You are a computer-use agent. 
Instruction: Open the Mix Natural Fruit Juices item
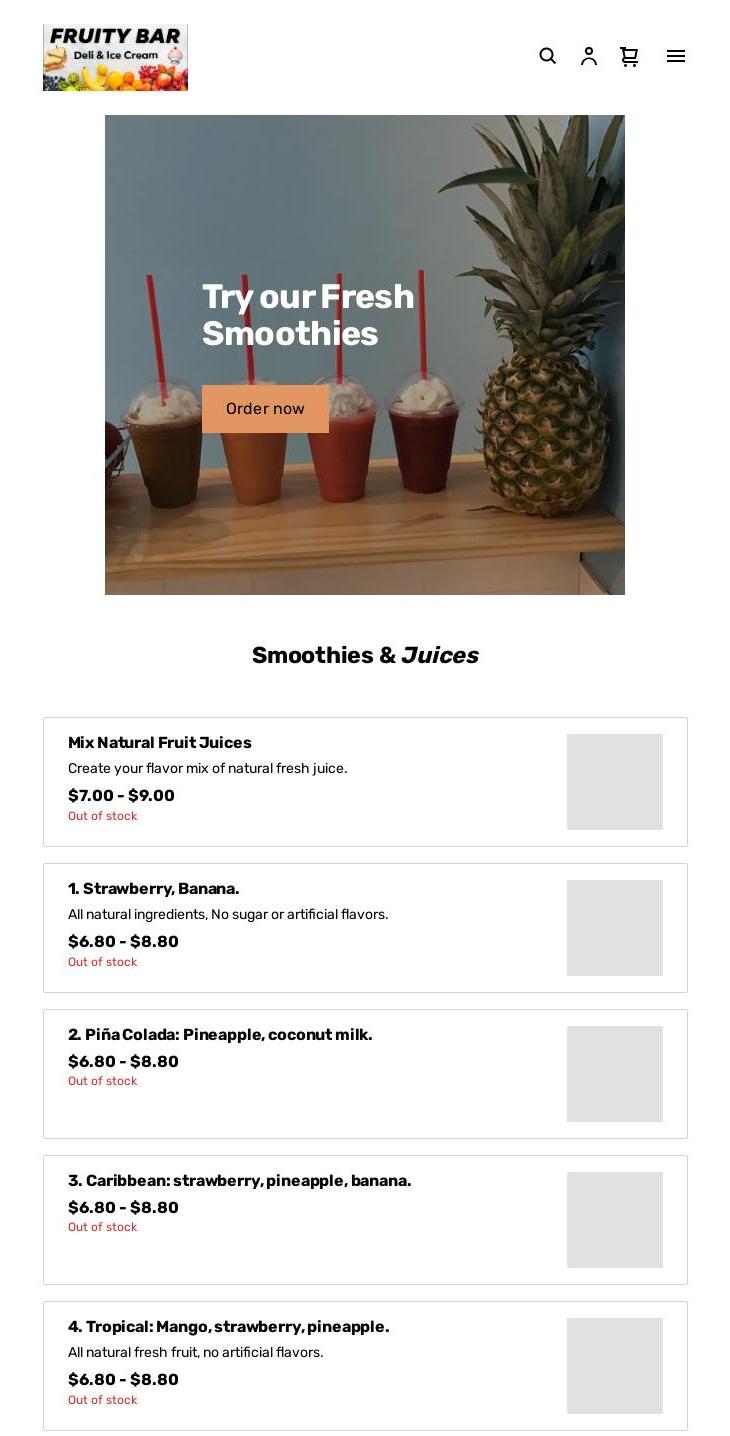365,782
